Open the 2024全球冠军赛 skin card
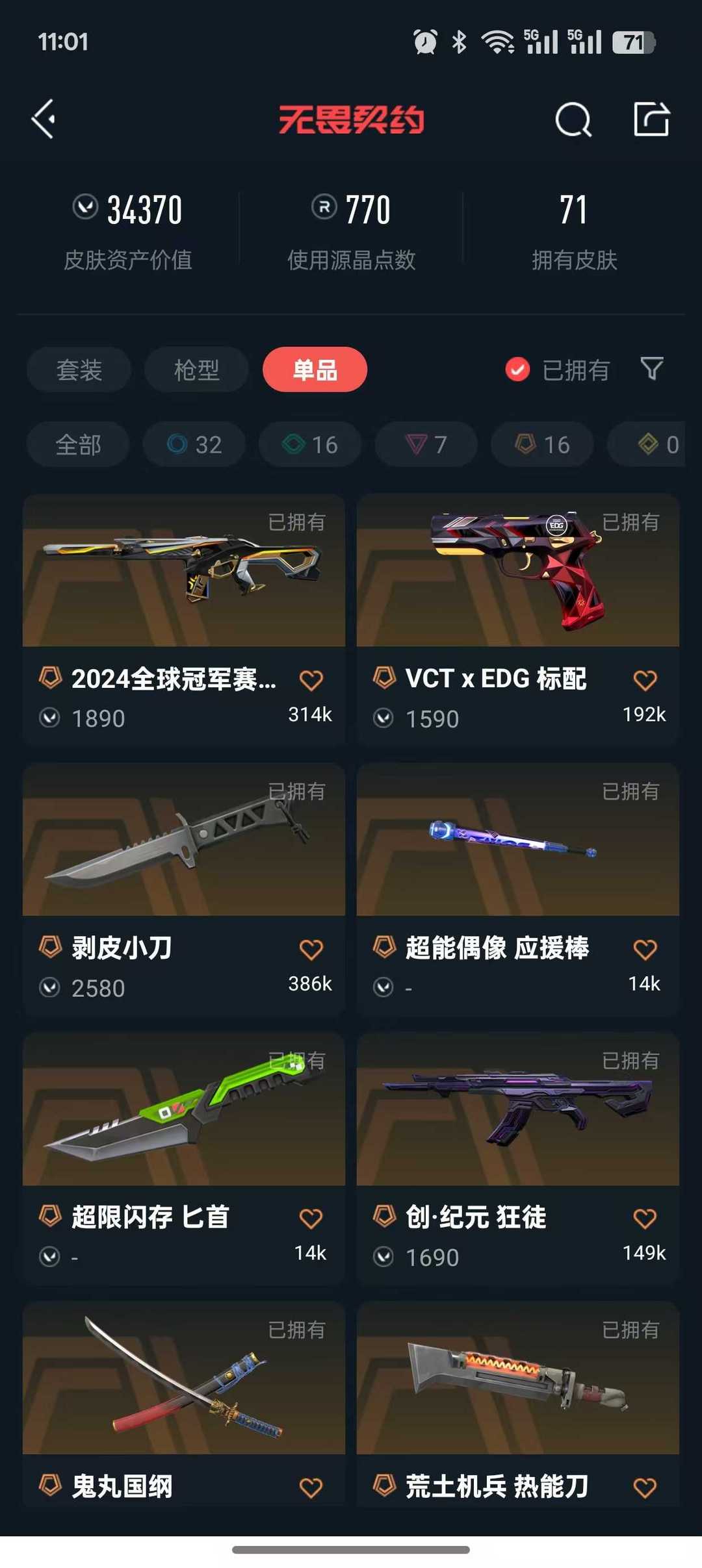The image size is (702, 1568). (x=184, y=620)
